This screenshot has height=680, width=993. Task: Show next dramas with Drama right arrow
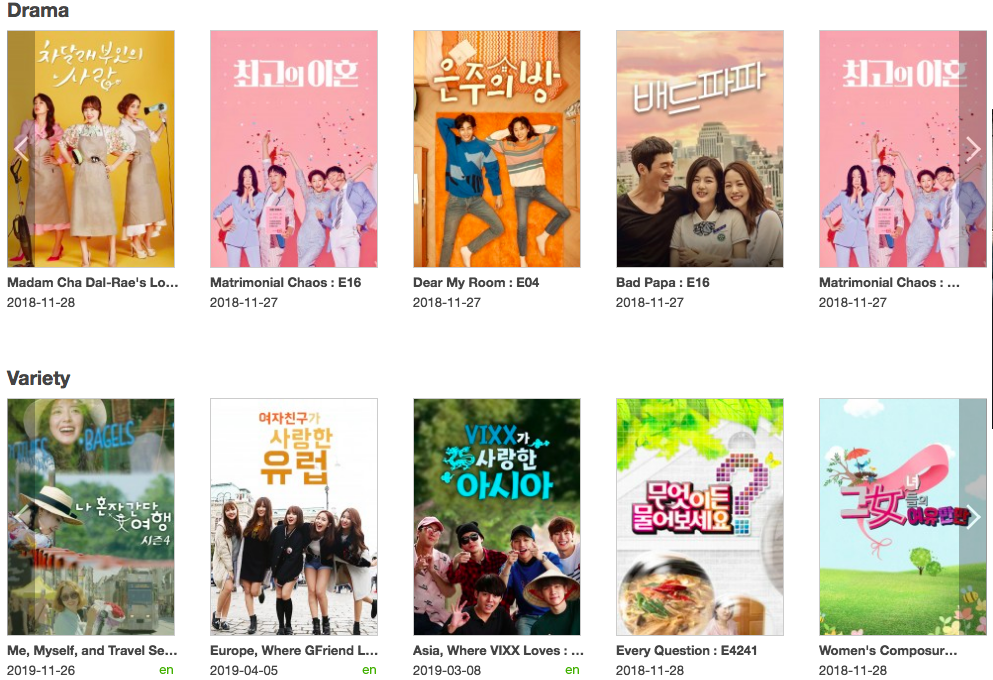pos(973,149)
